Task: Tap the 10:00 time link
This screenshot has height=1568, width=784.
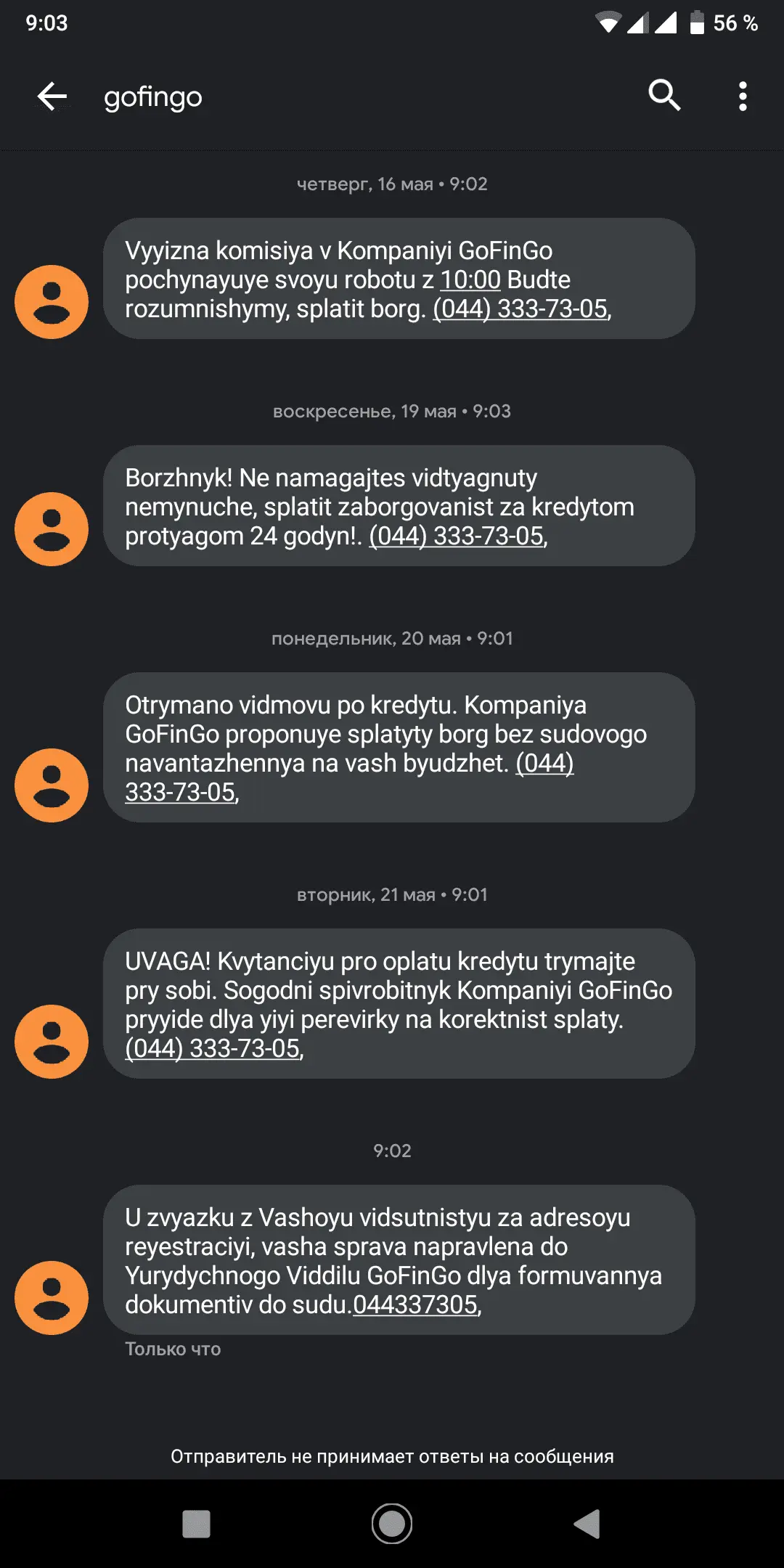Action: [470, 280]
